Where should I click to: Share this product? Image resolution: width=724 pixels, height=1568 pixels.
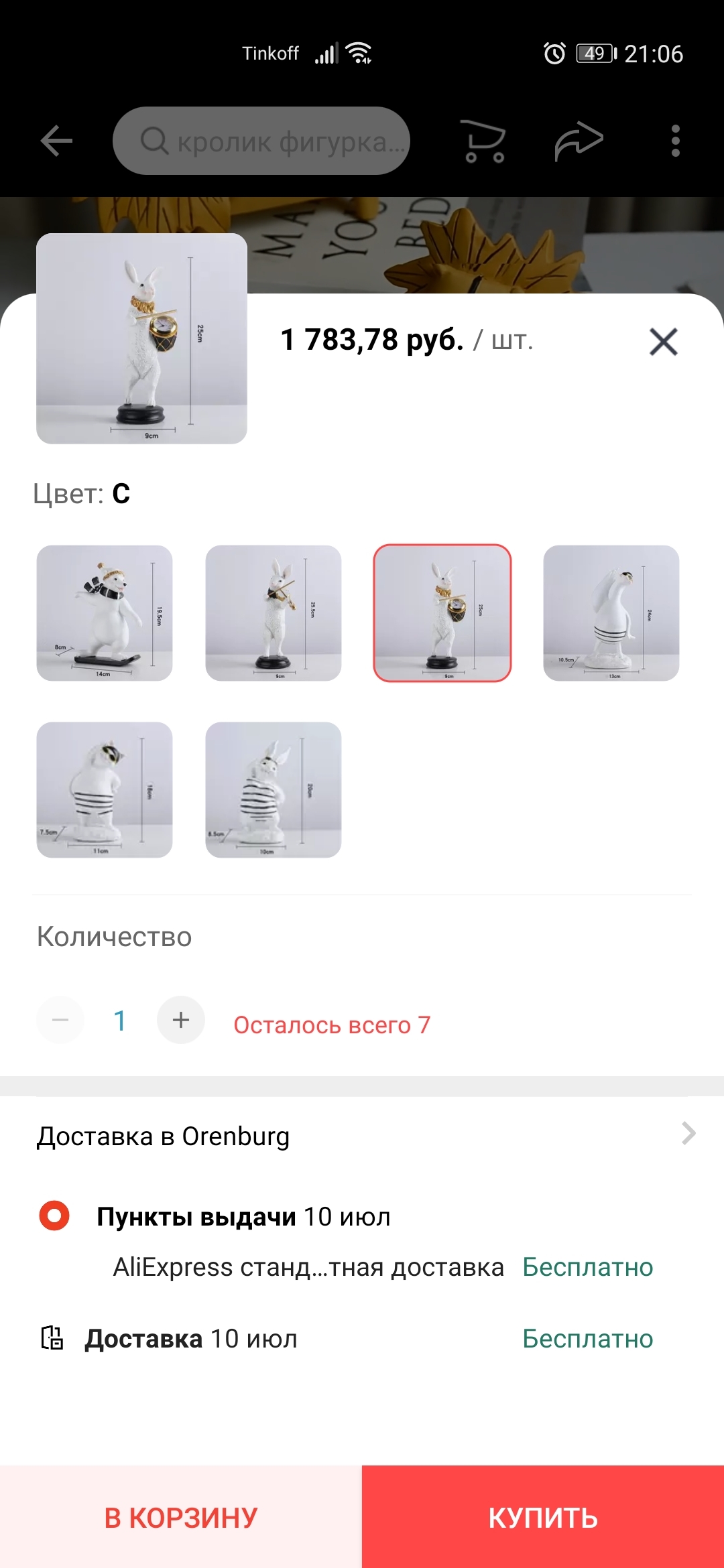coord(579,141)
